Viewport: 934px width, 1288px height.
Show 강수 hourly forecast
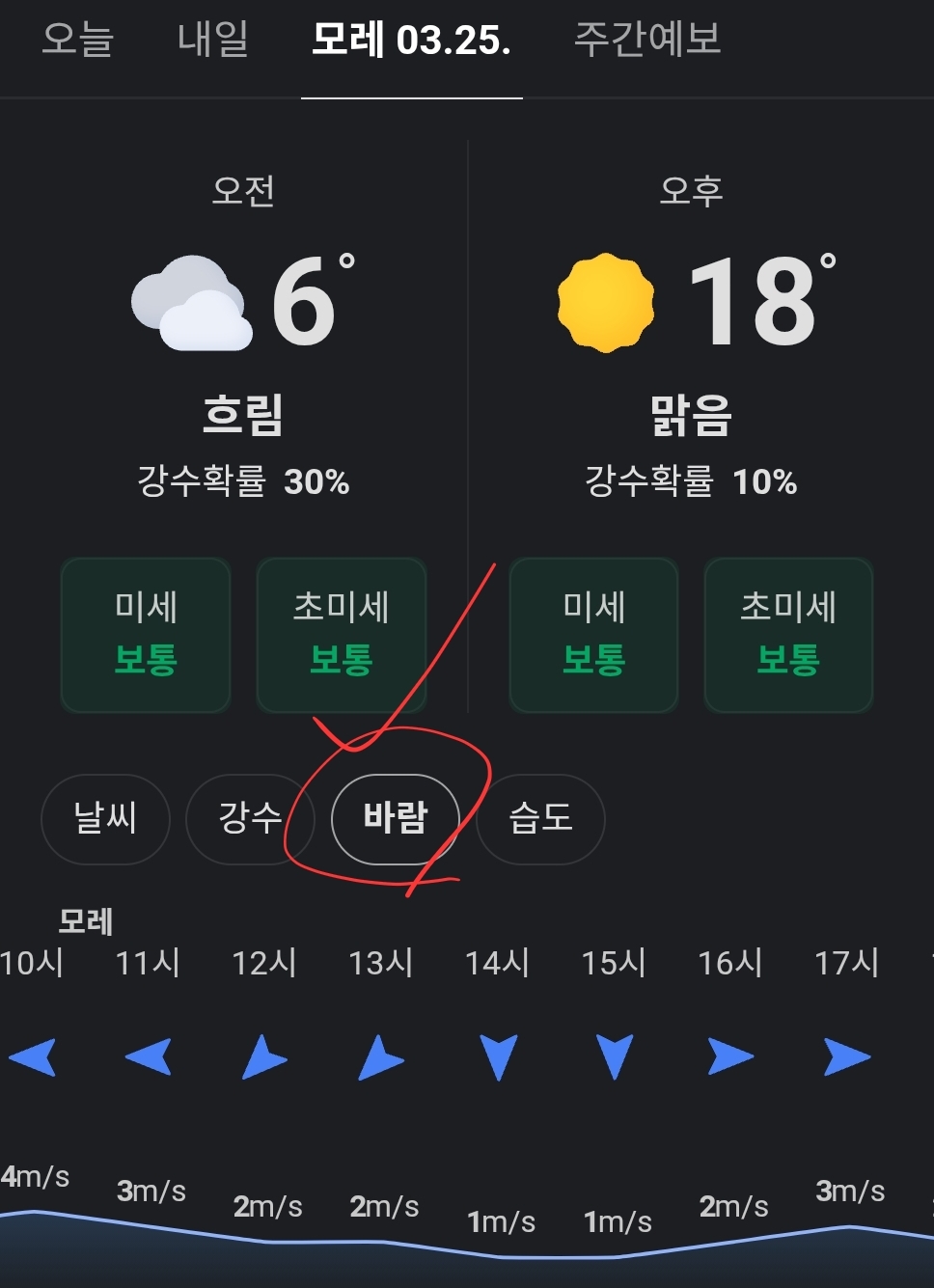(250, 818)
